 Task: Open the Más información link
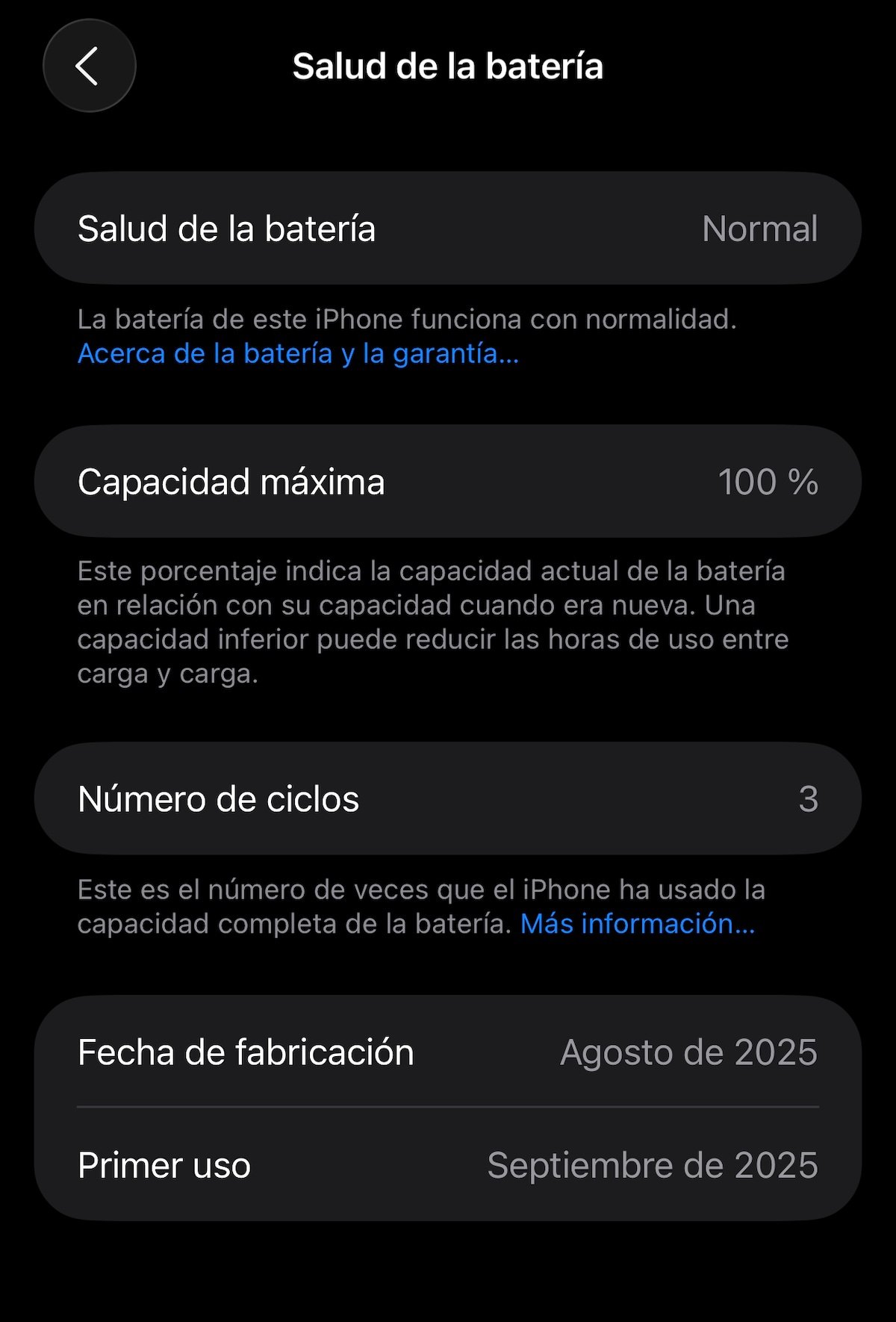[x=637, y=924]
